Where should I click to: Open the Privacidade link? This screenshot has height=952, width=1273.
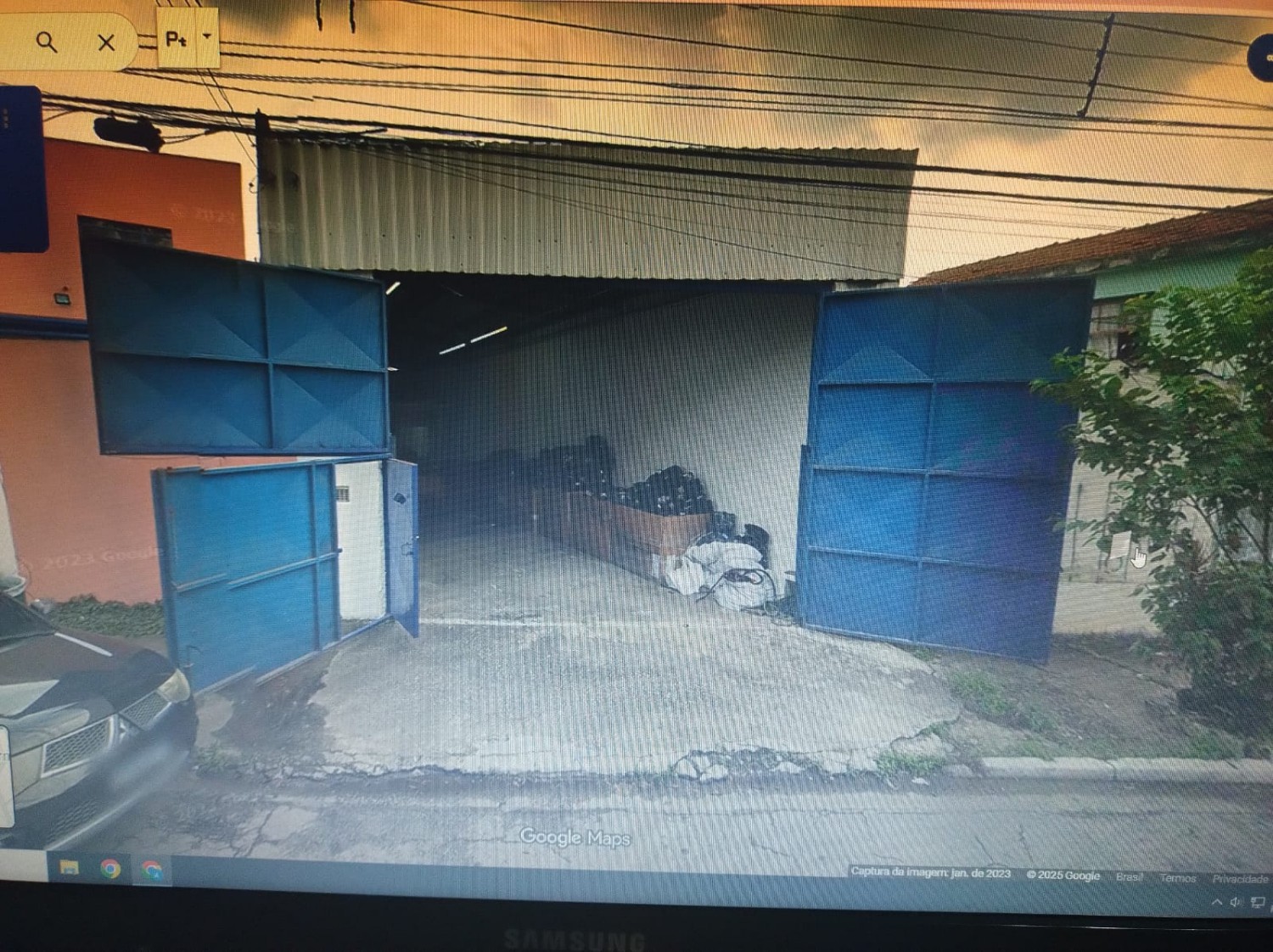click(x=1239, y=879)
